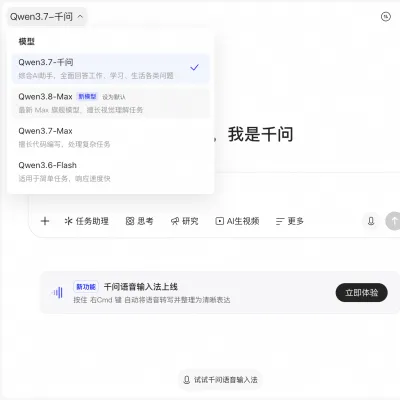The image size is (400, 400).
Task: Pick the Qwen3.6-Flash model
Action: pyautogui.click(x=111, y=171)
